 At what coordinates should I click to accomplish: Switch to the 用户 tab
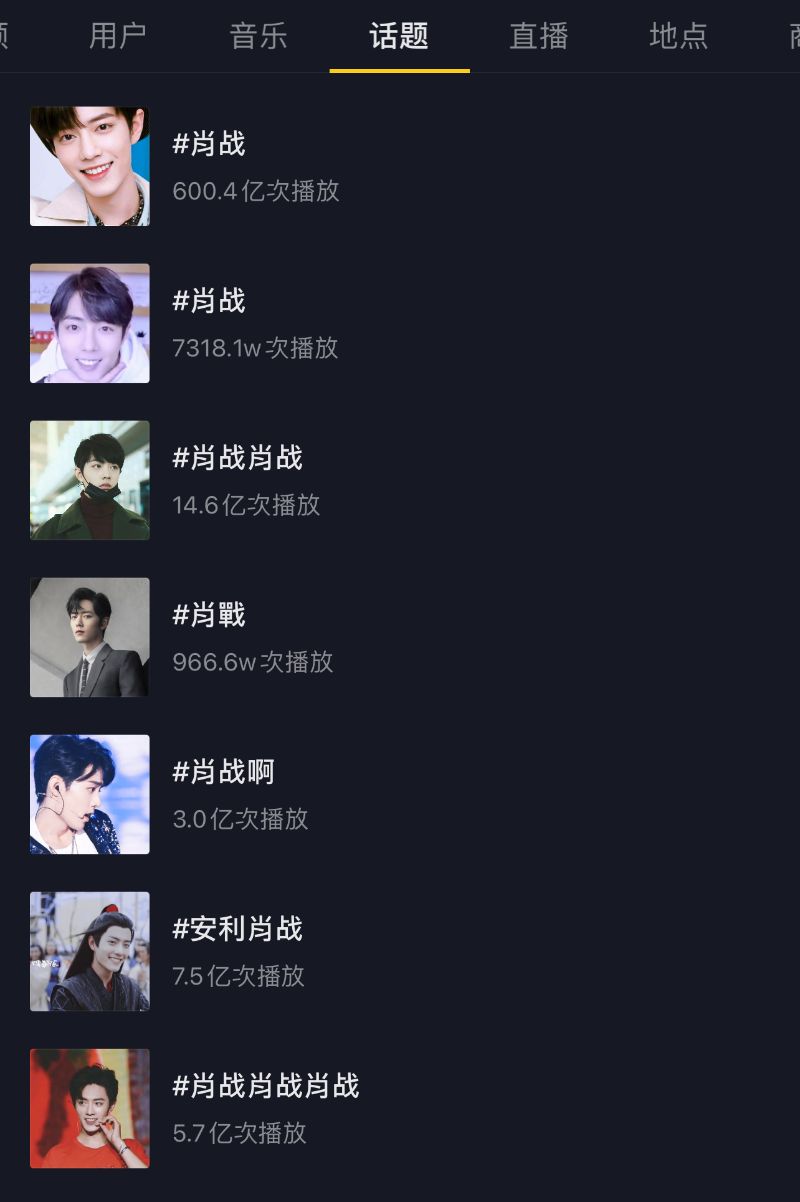click(118, 37)
